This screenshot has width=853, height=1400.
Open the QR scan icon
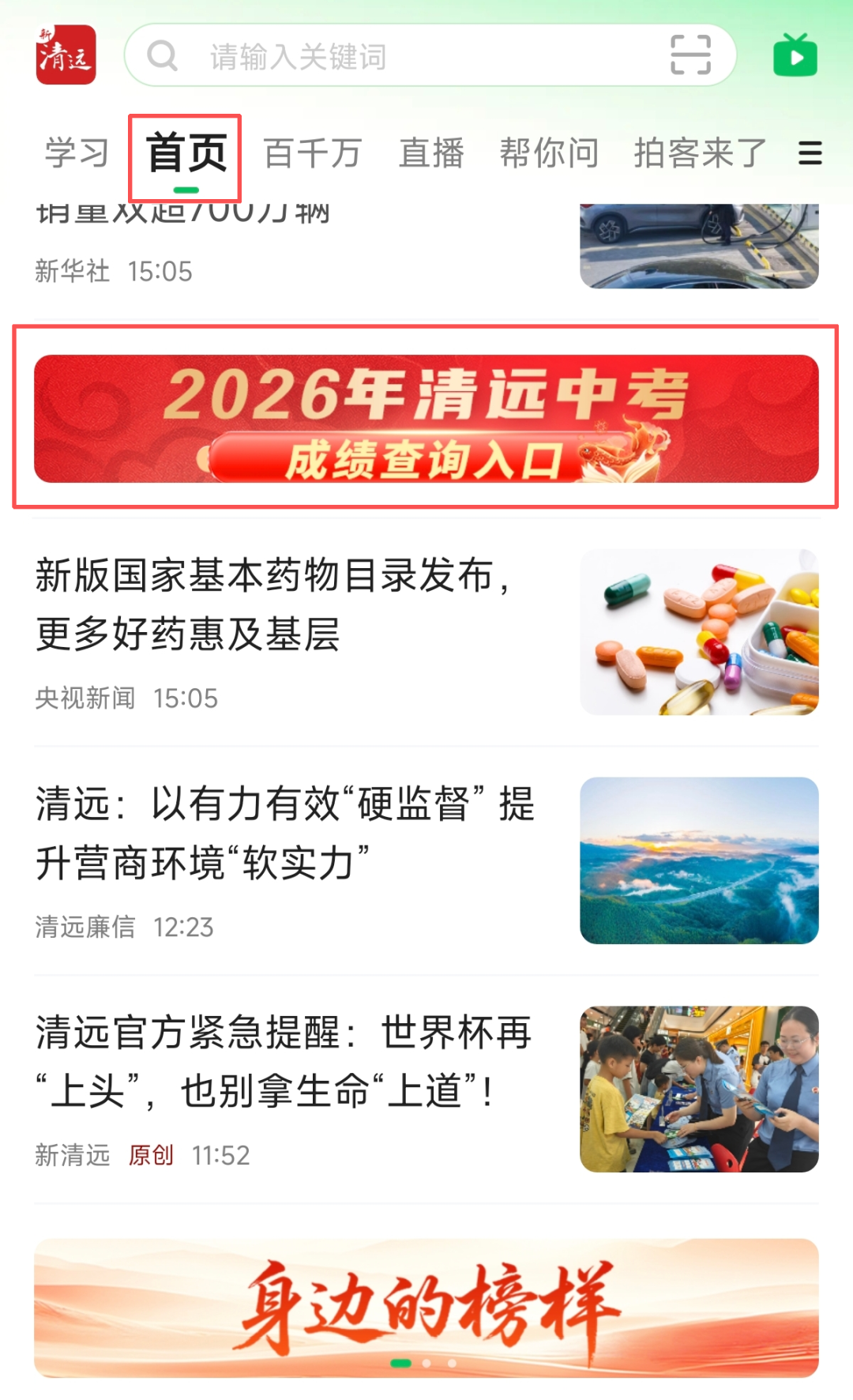(690, 55)
